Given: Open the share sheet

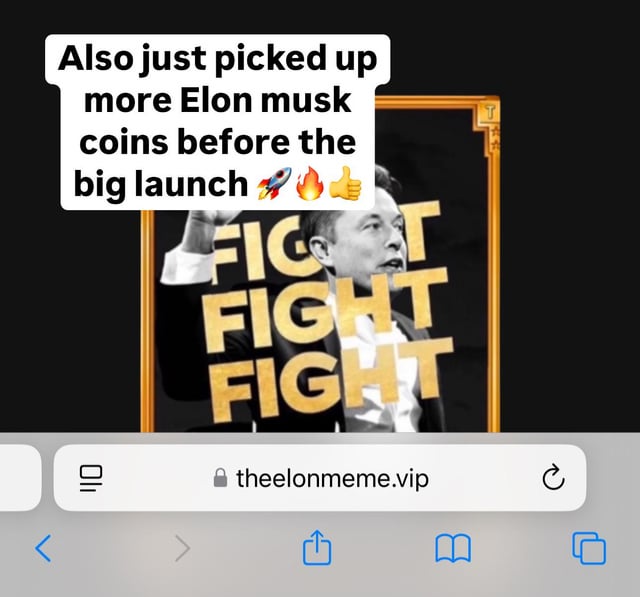Looking at the screenshot, I should click(316, 546).
